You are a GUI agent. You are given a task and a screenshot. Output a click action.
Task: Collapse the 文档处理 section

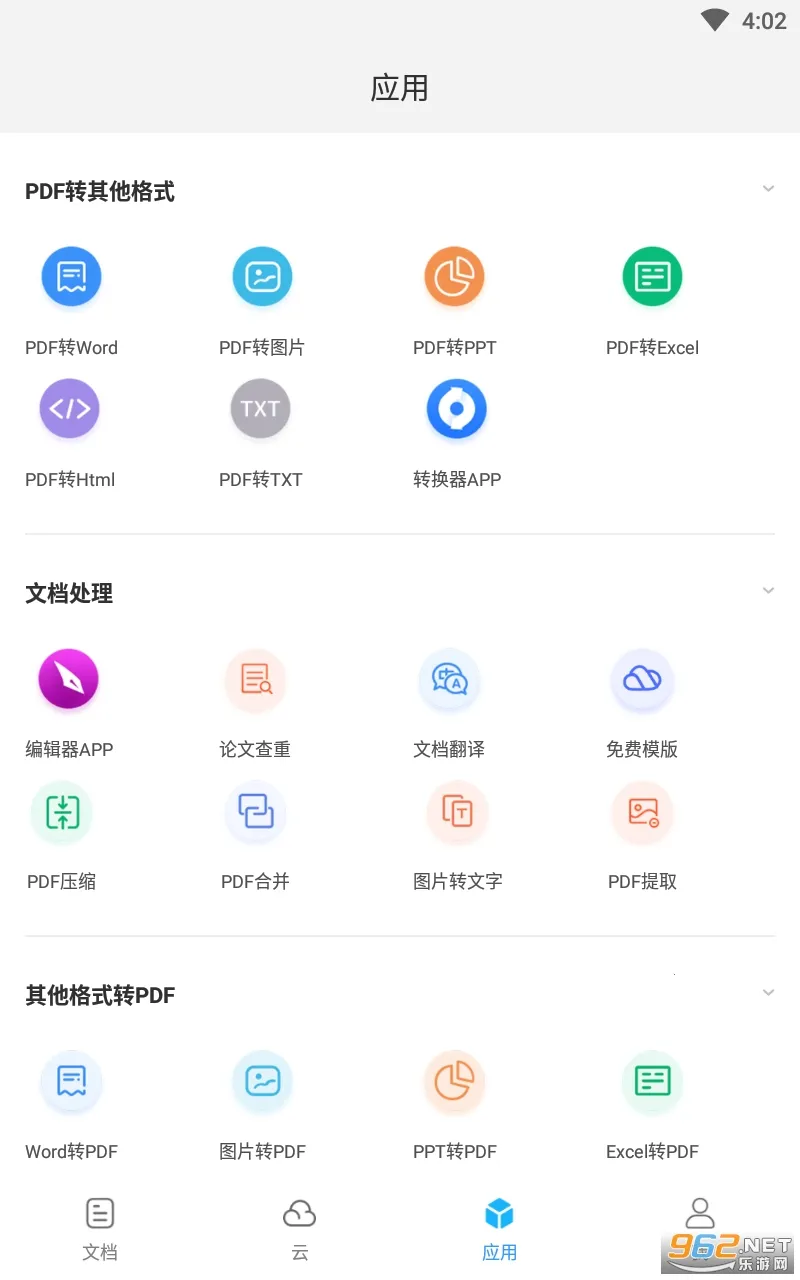pyautogui.click(x=768, y=590)
